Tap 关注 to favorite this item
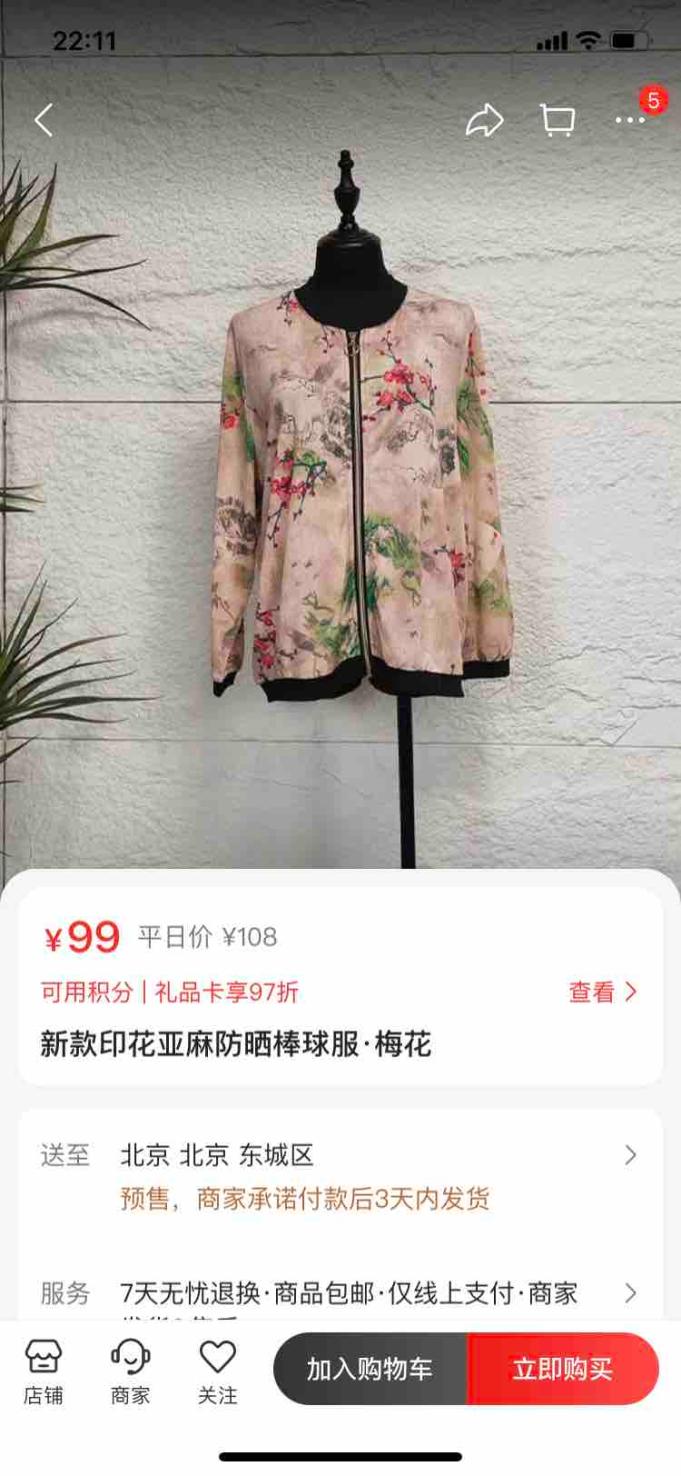Viewport: 681px width, 1476px height. point(217,1371)
